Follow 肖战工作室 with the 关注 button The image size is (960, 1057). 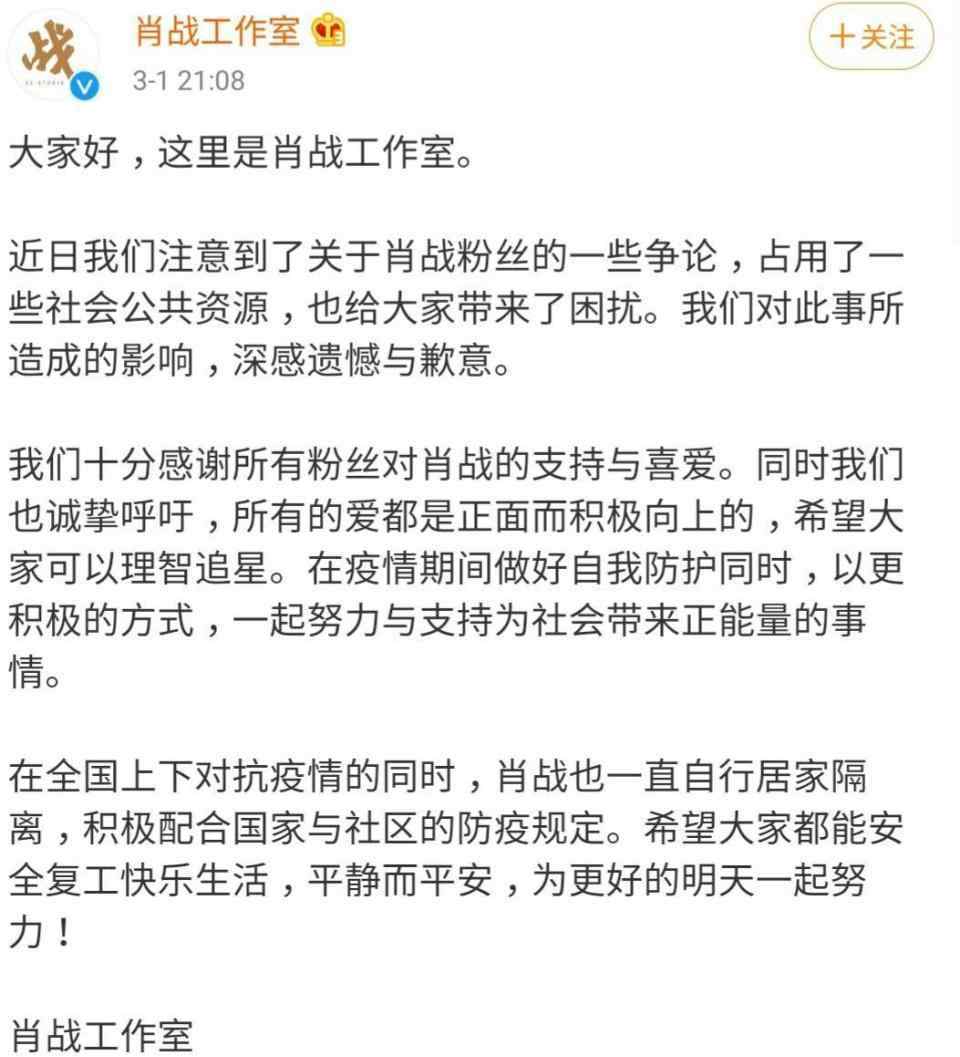(x=871, y=38)
